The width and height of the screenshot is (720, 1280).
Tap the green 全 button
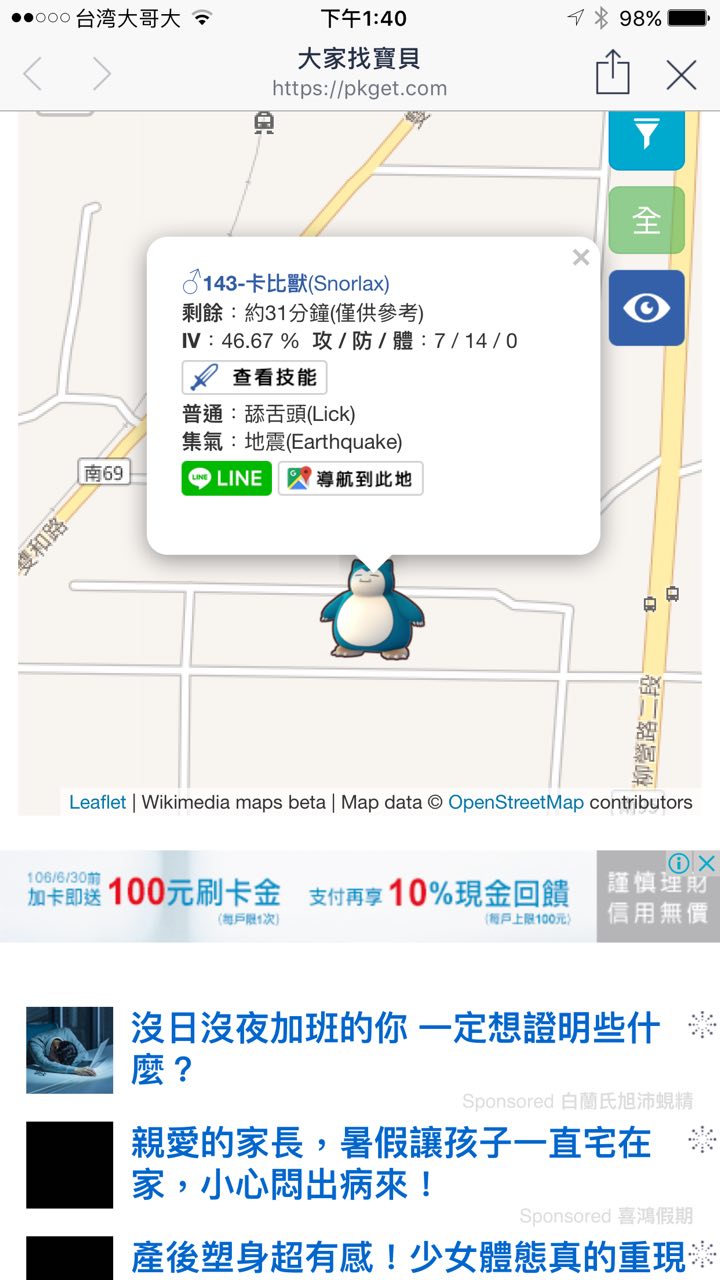point(646,220)
